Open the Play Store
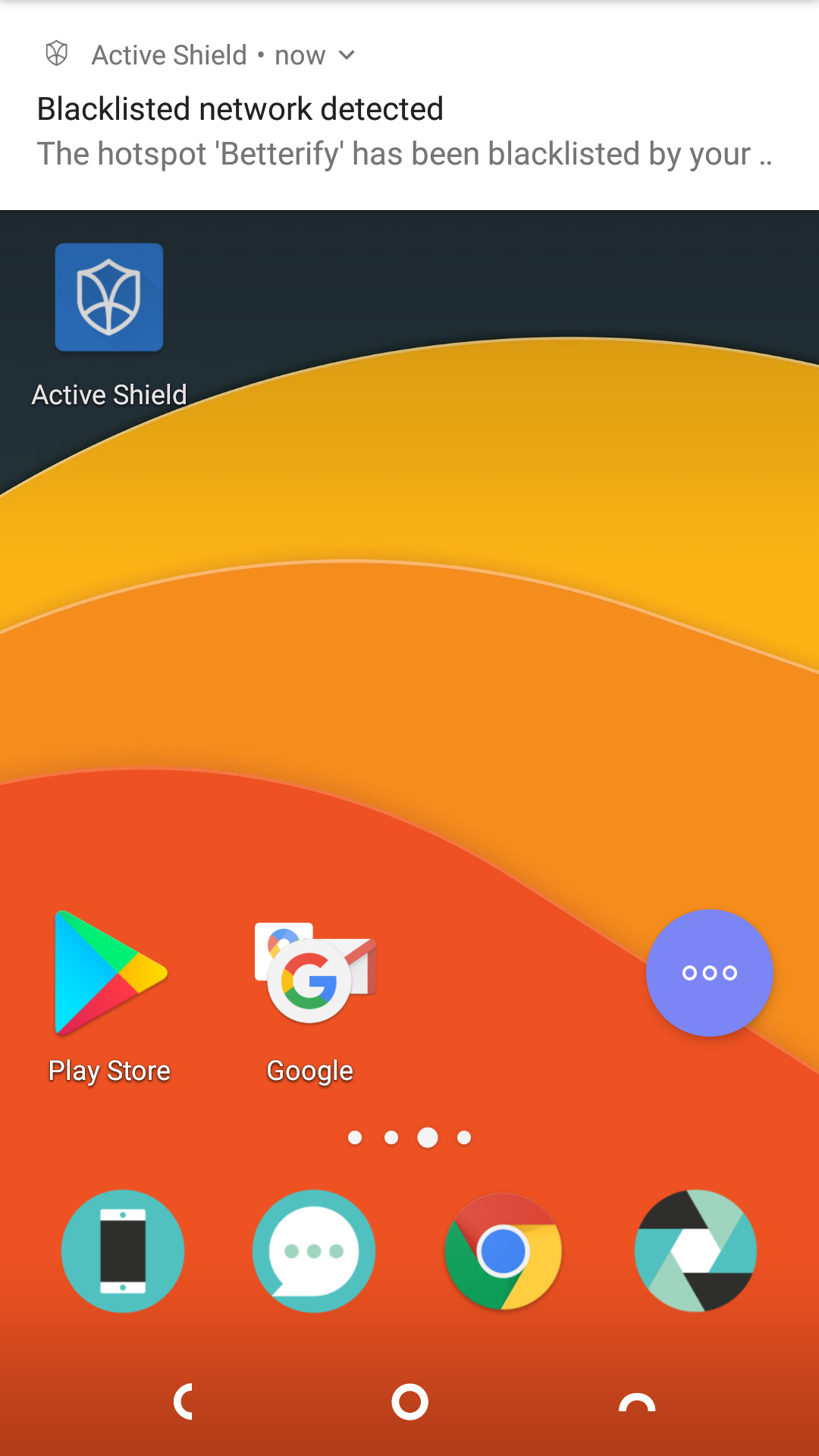819x1456 pixels. click(x=110, y=974)
